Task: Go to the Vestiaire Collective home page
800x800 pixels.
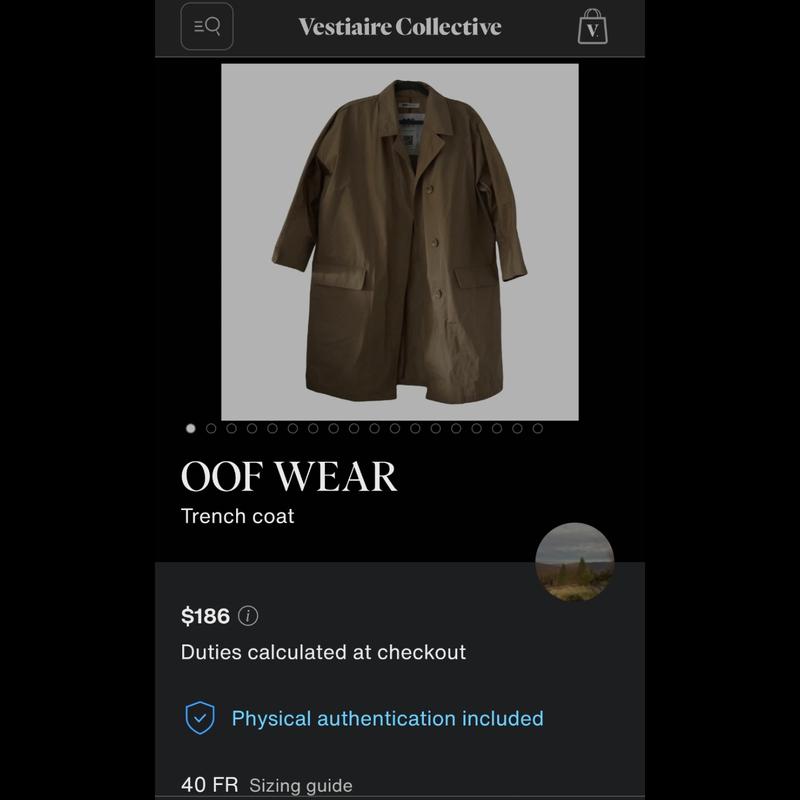Action: coord(399,27)
